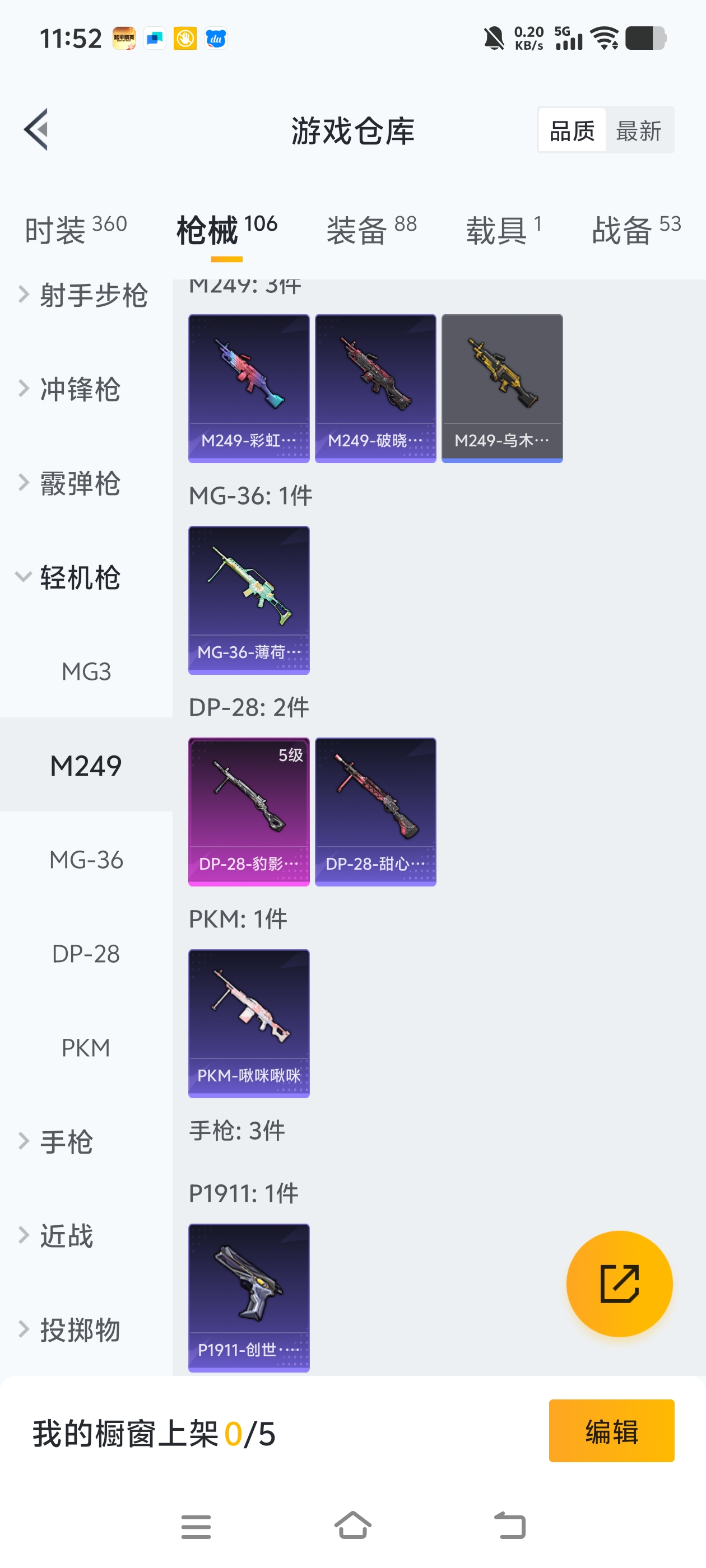The image size is (706, 1568).
Task: Switch sorting to 最新
Action: pyautogui.click(x=640, y=130)
